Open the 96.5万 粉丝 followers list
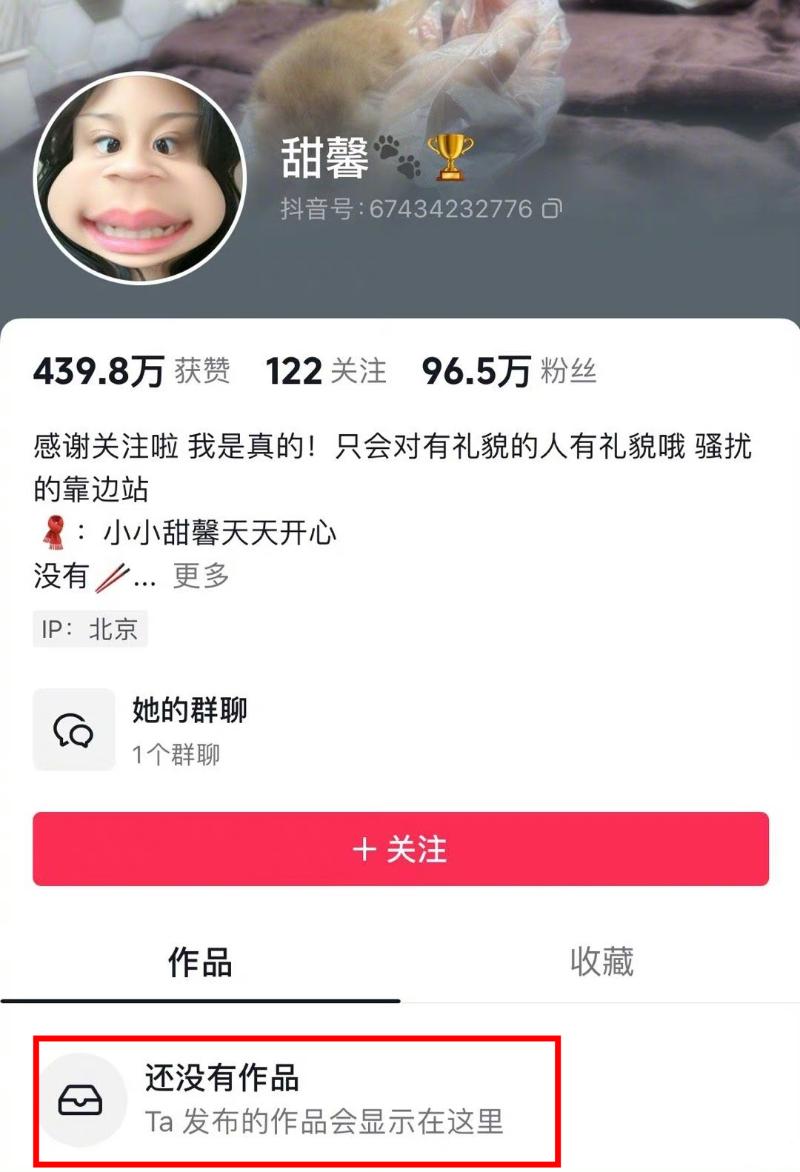Image resolution: width=800 pixels, height=1172 pixels. [x=508, y=372]
